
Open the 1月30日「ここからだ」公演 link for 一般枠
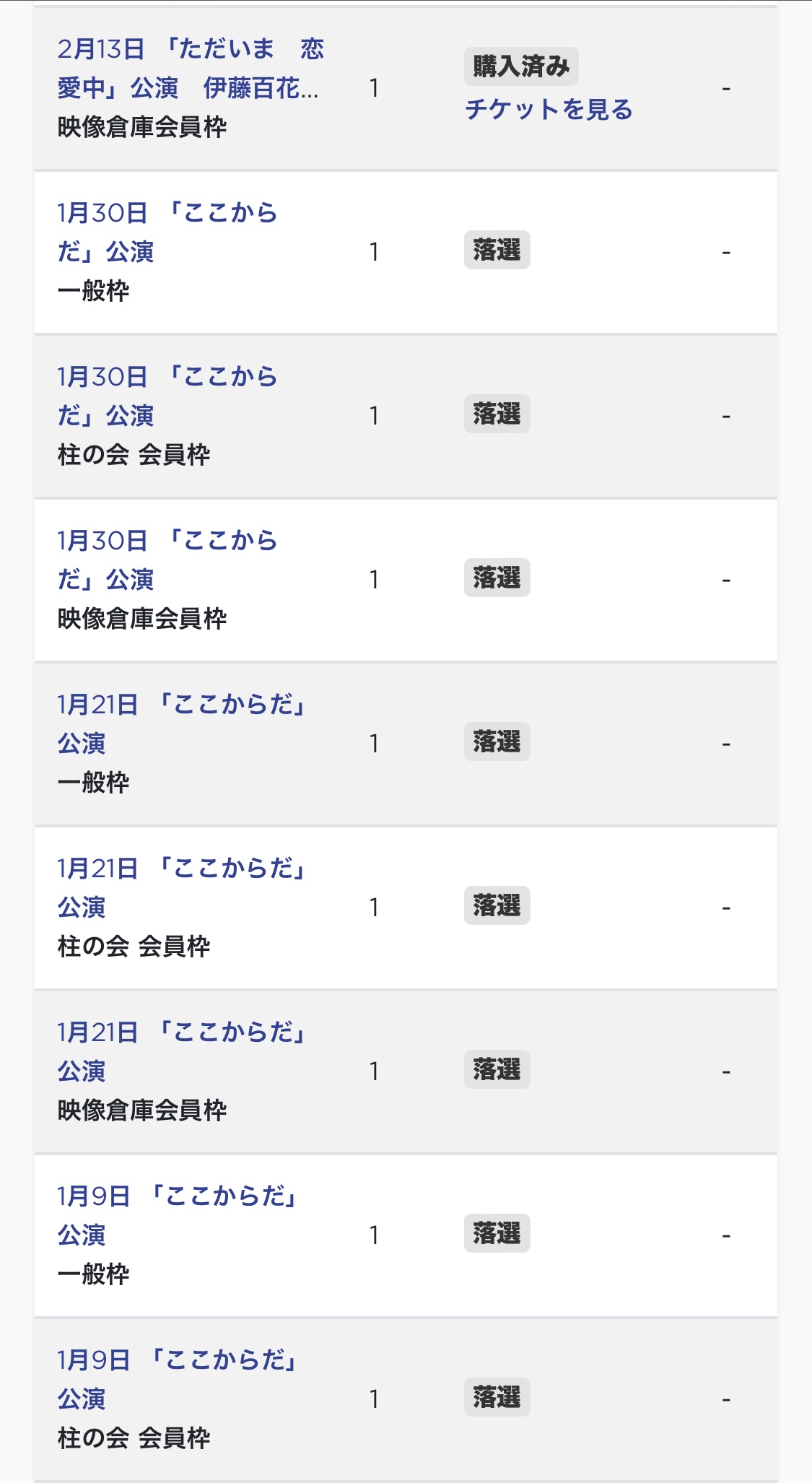point(167,232)
